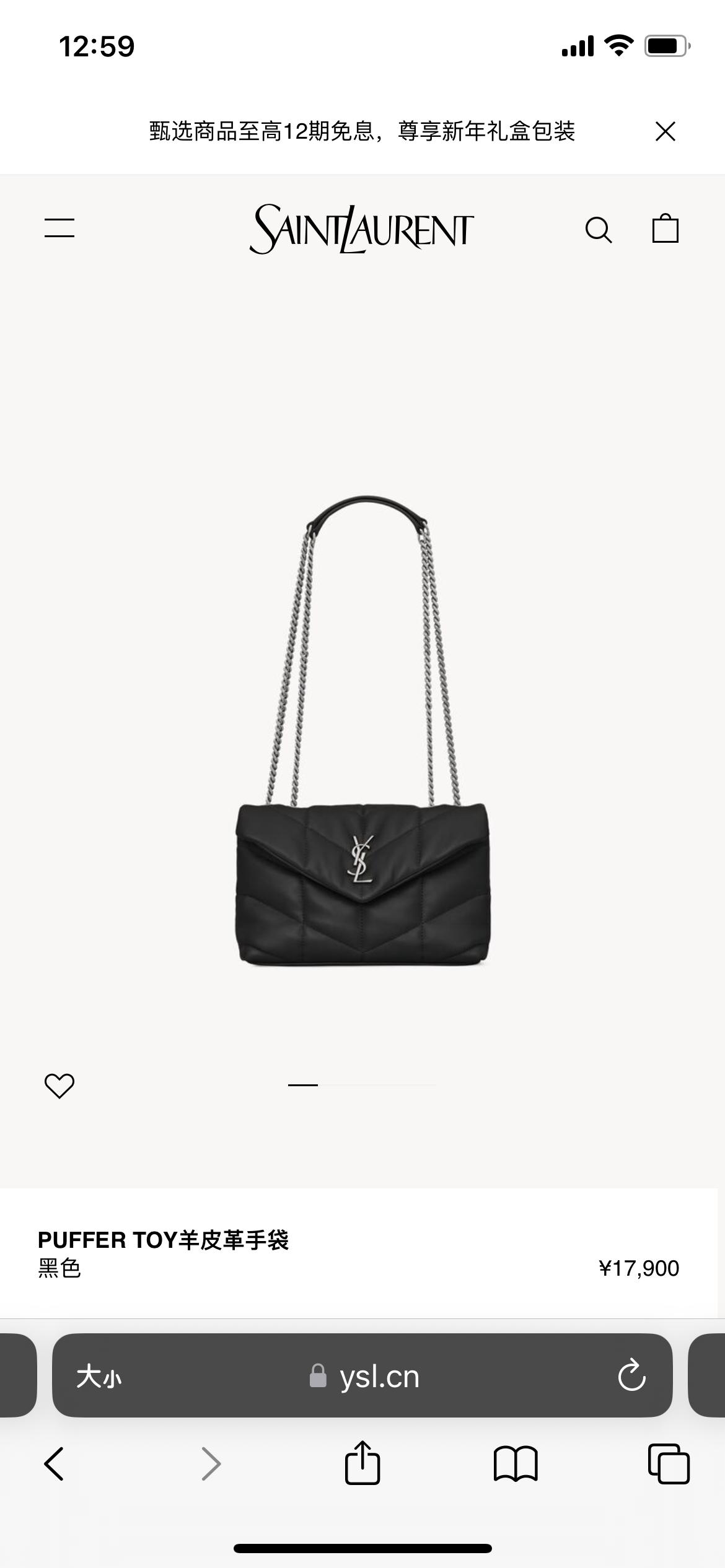Reload the page
The width and height of the screenshot is (725, 1568).
[631, 1376]
